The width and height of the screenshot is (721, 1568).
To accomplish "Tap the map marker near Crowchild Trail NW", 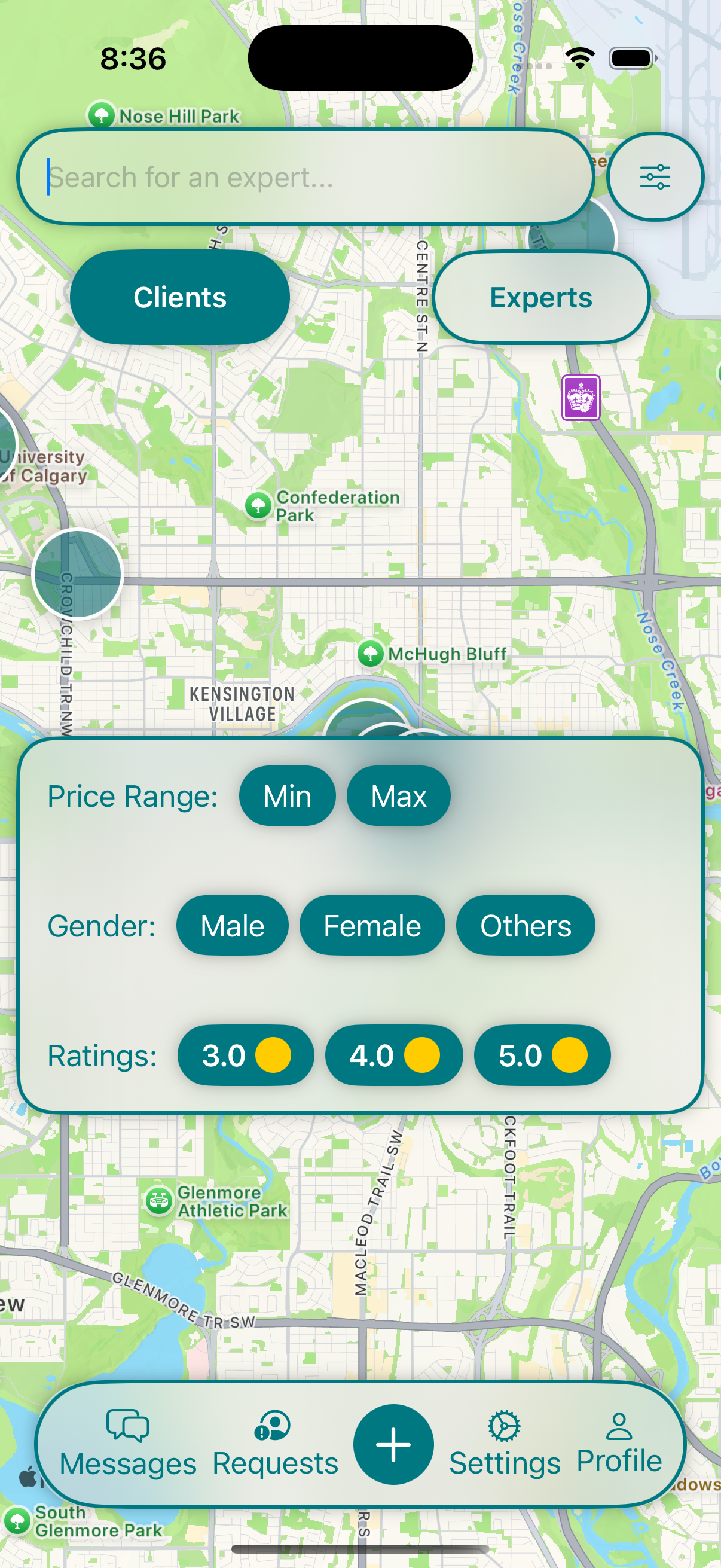I will coord(78,574).
